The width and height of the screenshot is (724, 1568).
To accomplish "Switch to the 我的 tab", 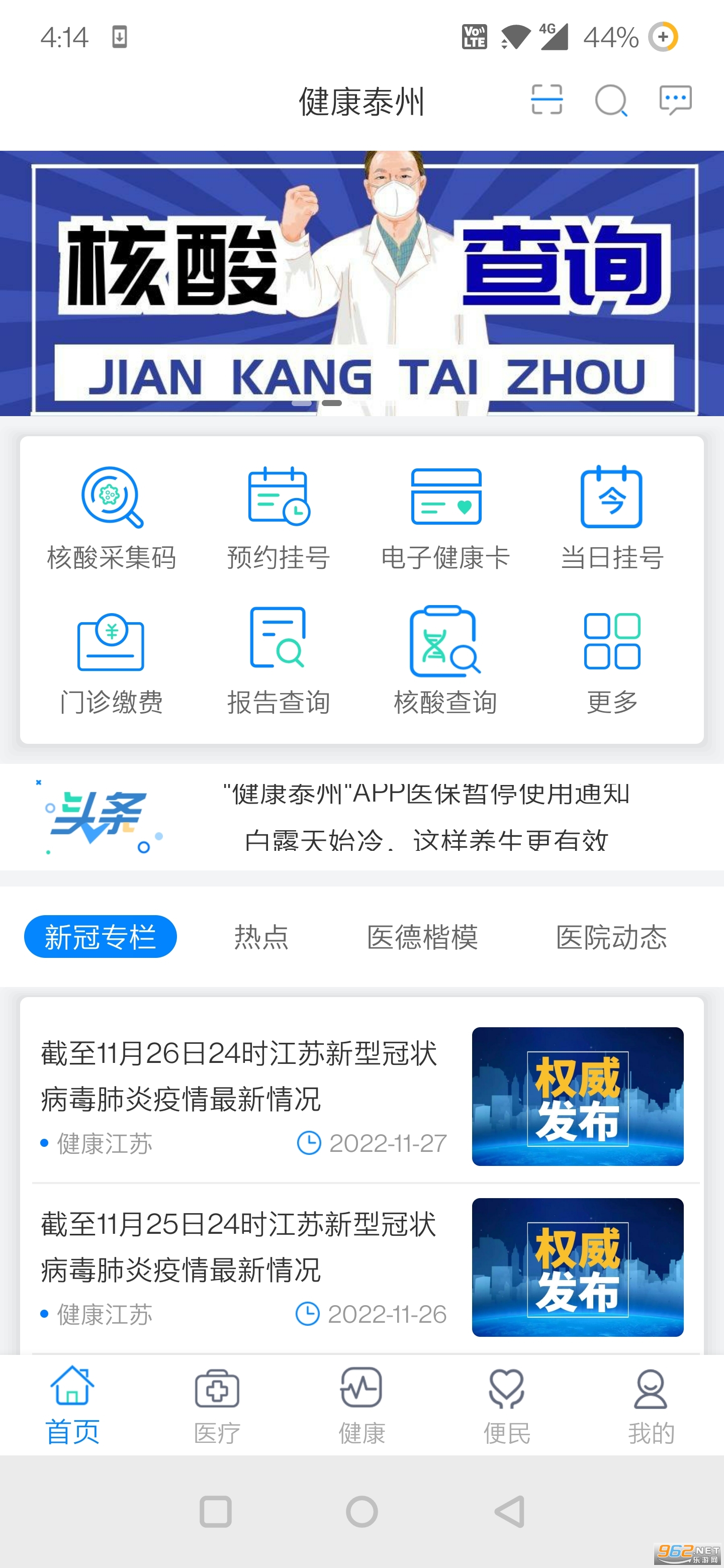I will (651, 1406).
